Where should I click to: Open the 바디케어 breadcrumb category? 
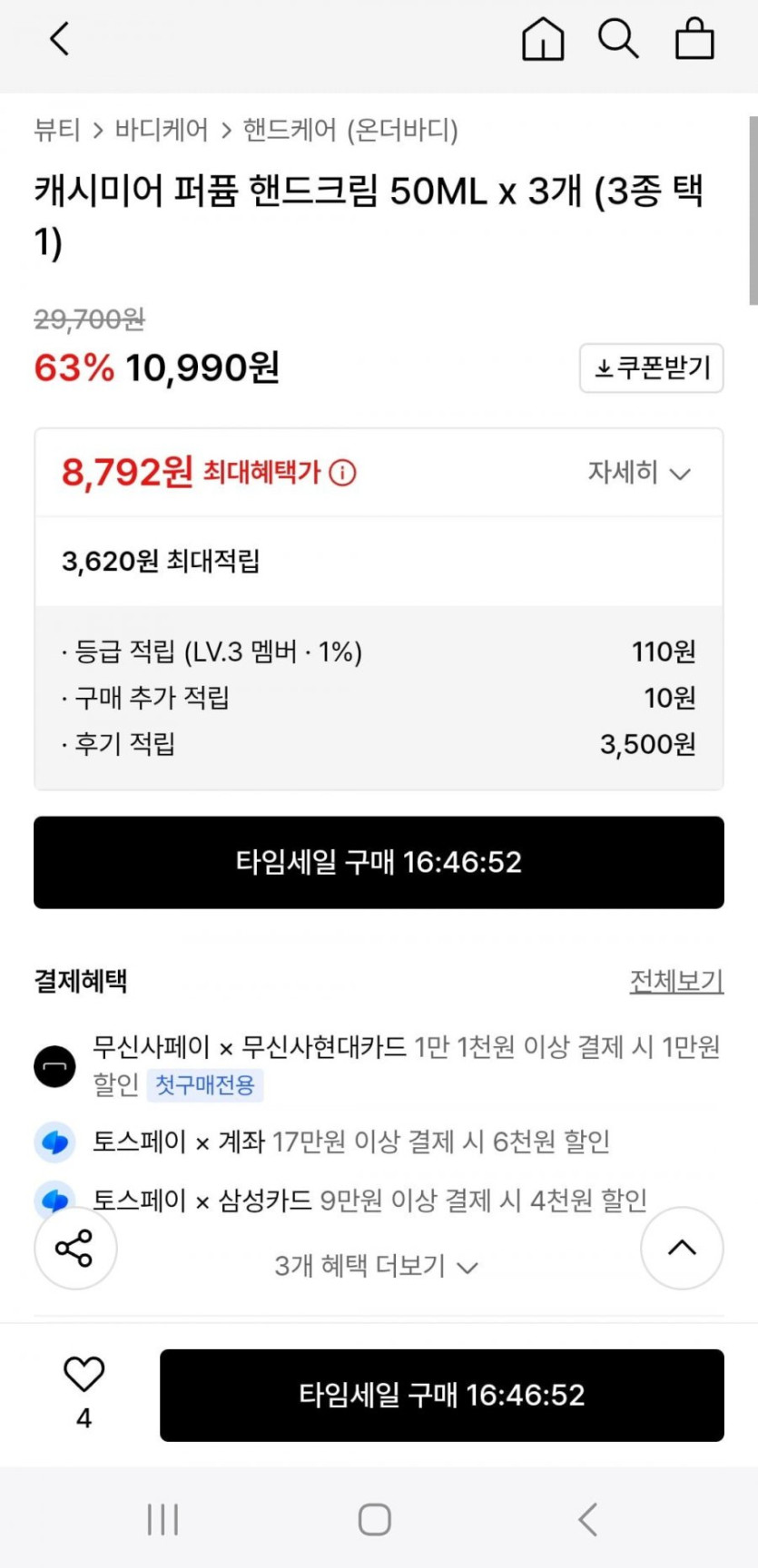(x=162, y=130)
